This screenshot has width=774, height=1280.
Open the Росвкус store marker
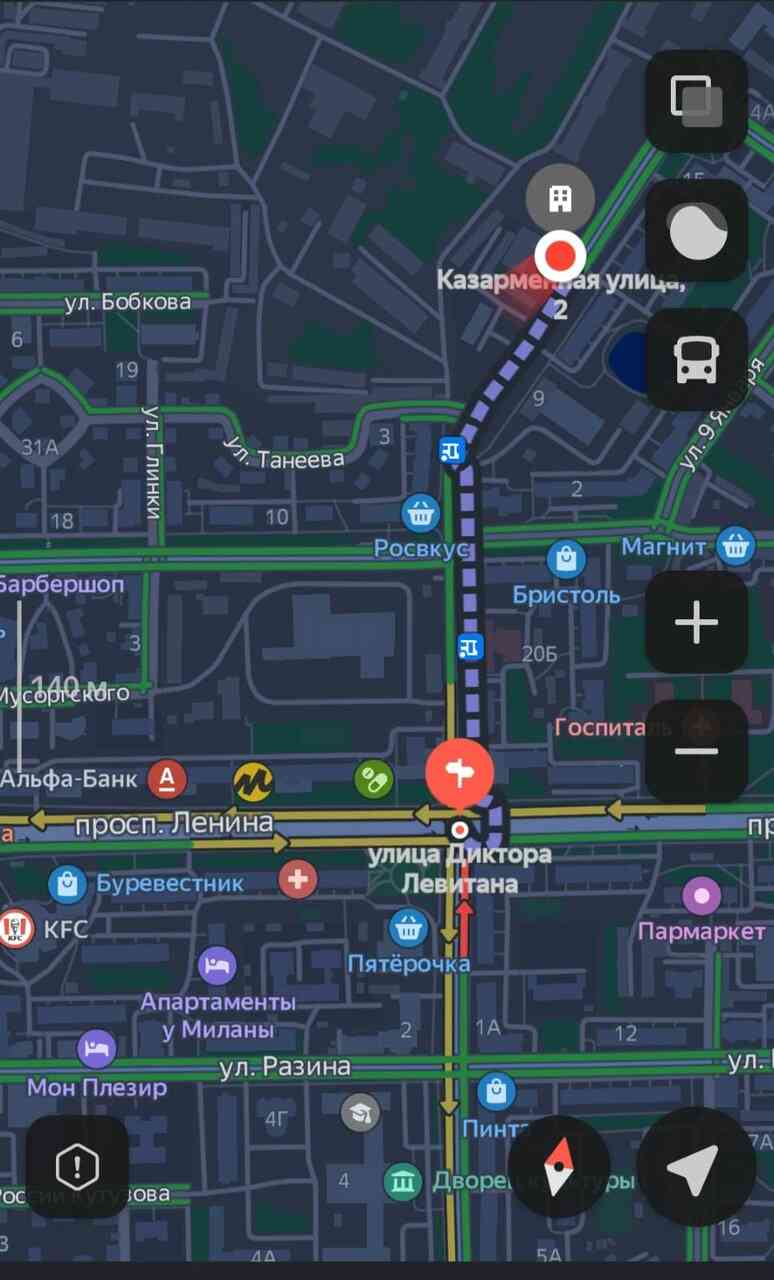[x=421, y=515]
